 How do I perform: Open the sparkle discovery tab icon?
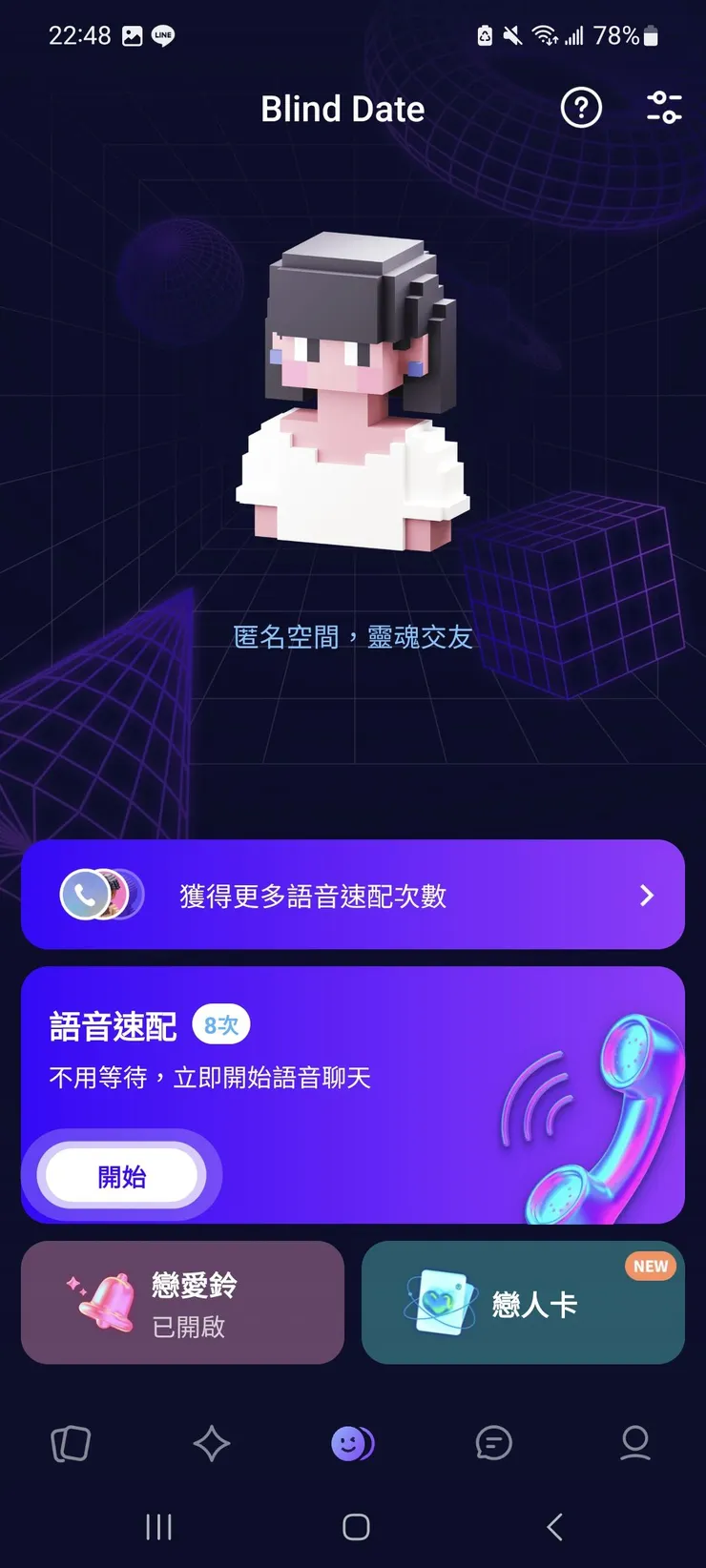tap(211, 1444)
